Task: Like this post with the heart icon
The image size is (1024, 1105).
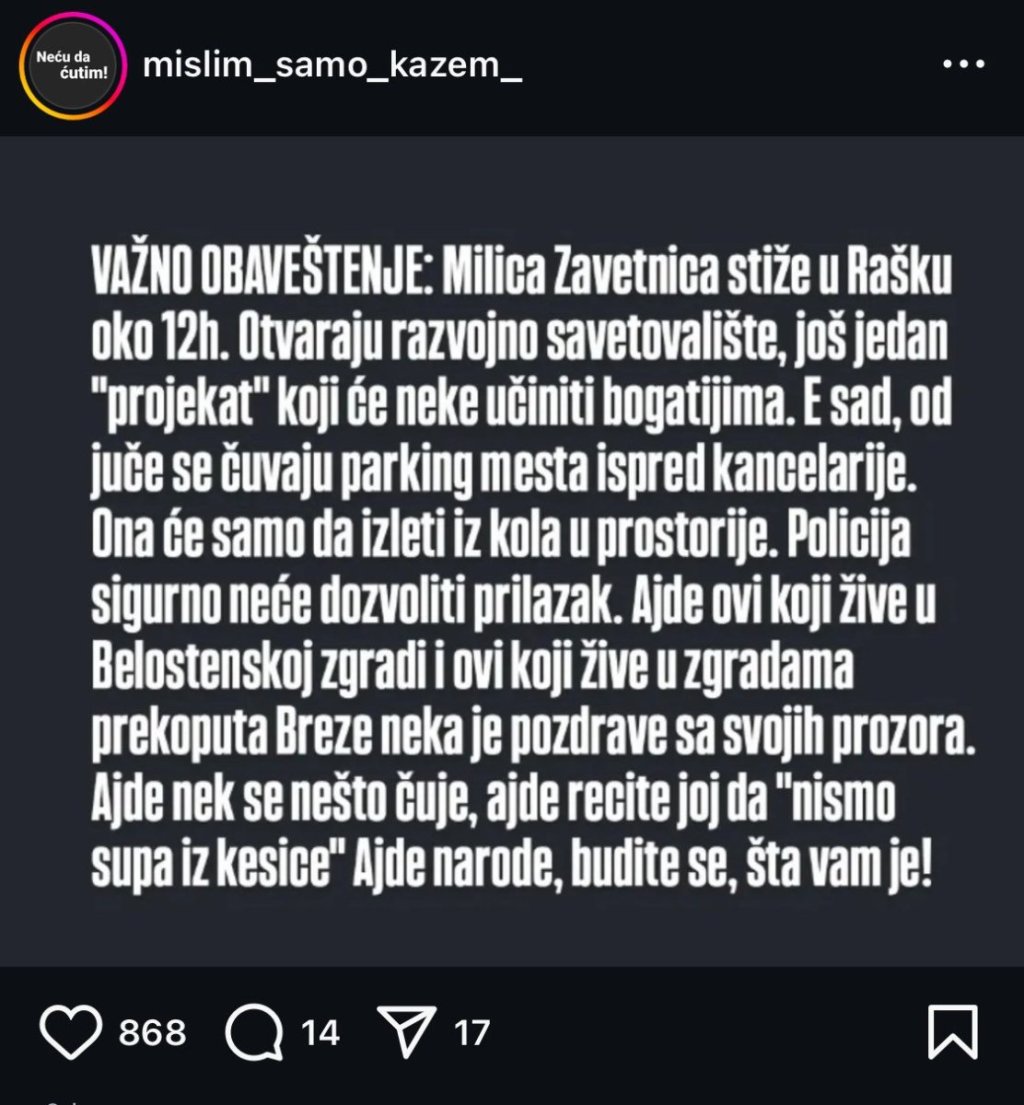Action: coord(71,1031)
